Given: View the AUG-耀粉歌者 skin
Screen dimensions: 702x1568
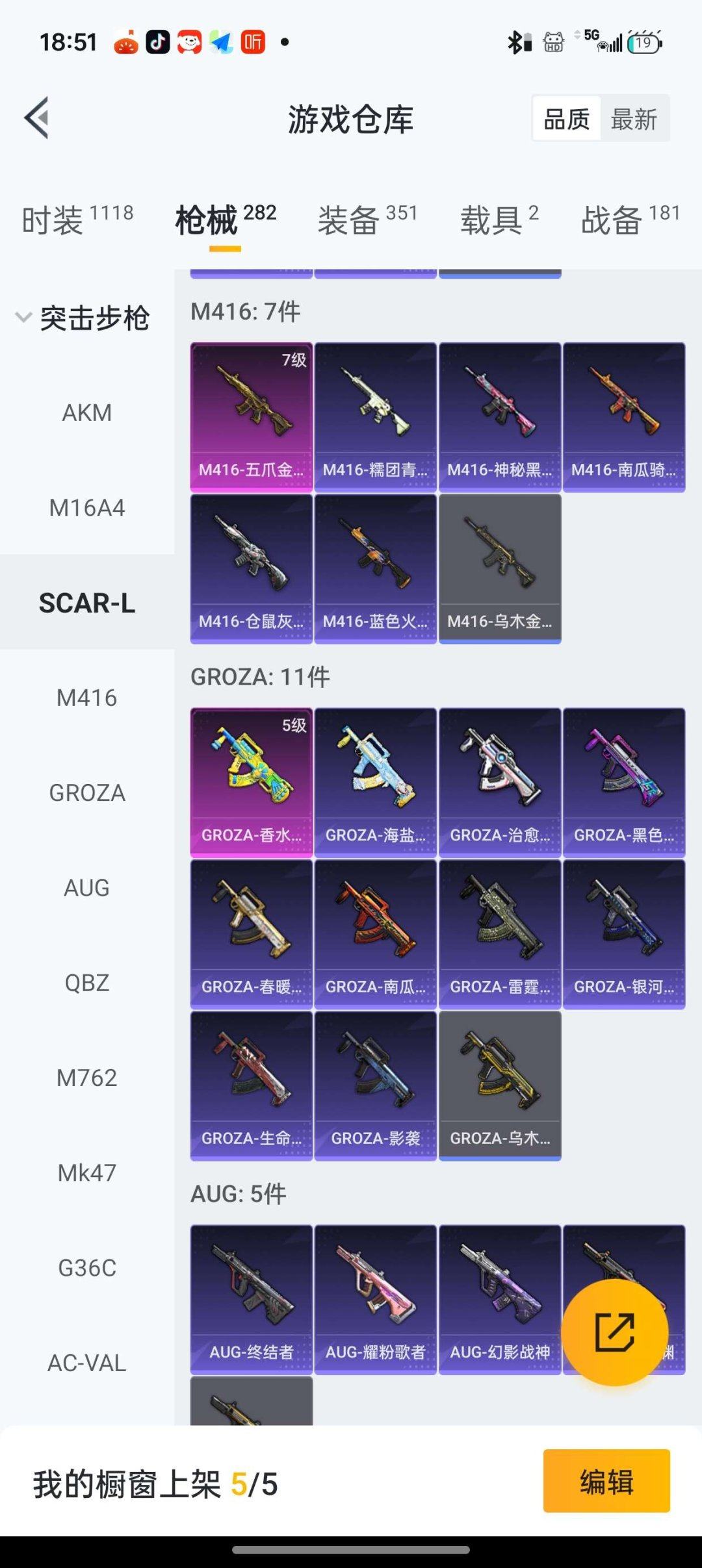Looking at the screenshot, I should click(x=375, y=1300).
